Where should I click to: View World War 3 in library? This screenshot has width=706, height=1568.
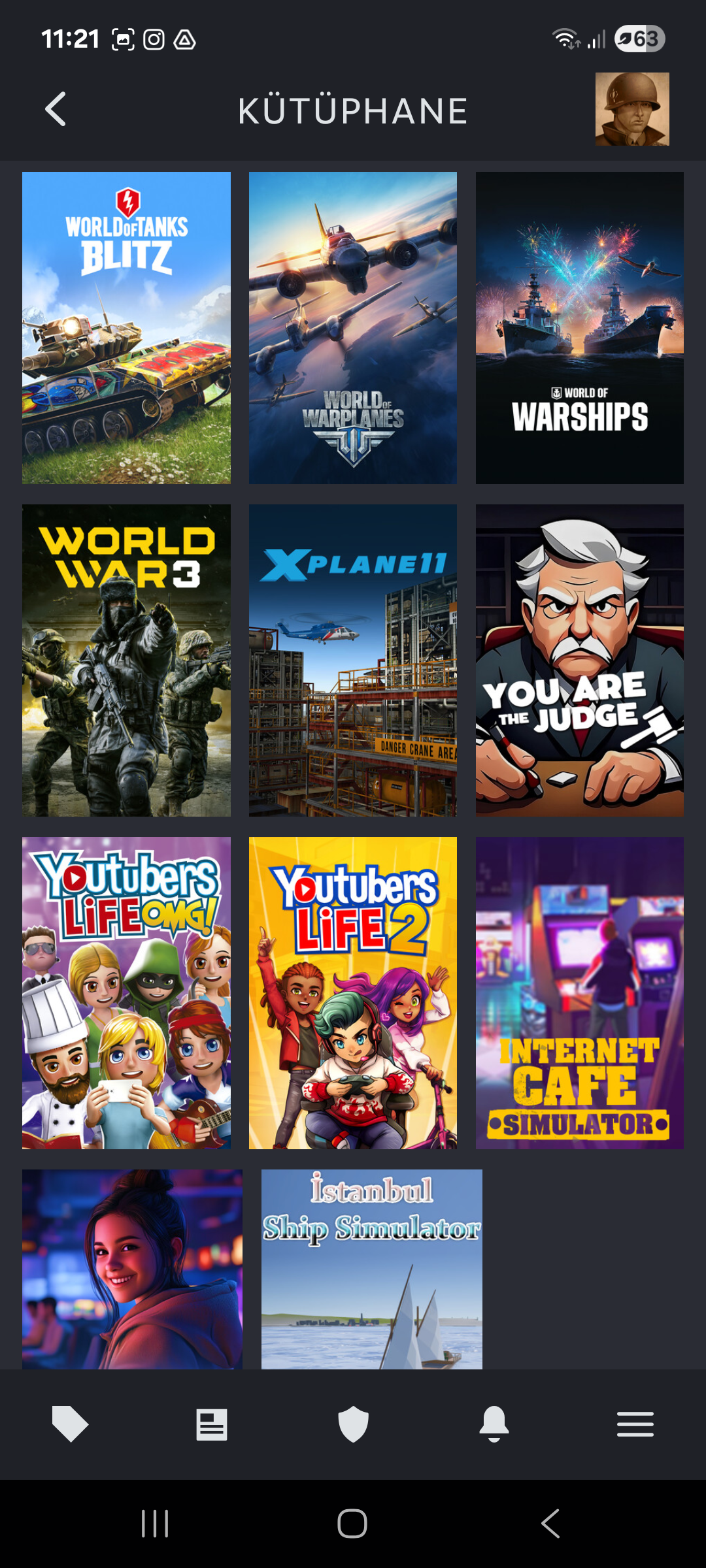[x=126, y=660]
